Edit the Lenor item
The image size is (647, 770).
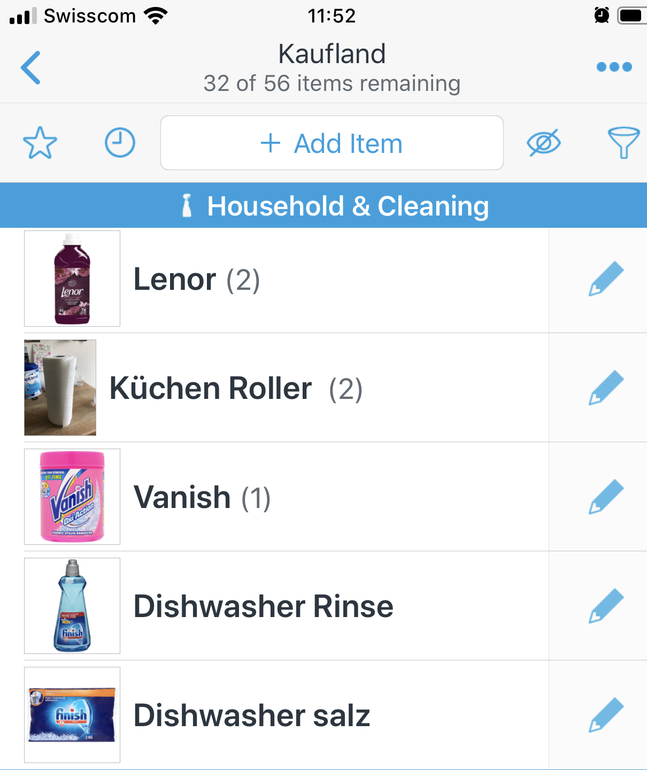pos(606,279)
